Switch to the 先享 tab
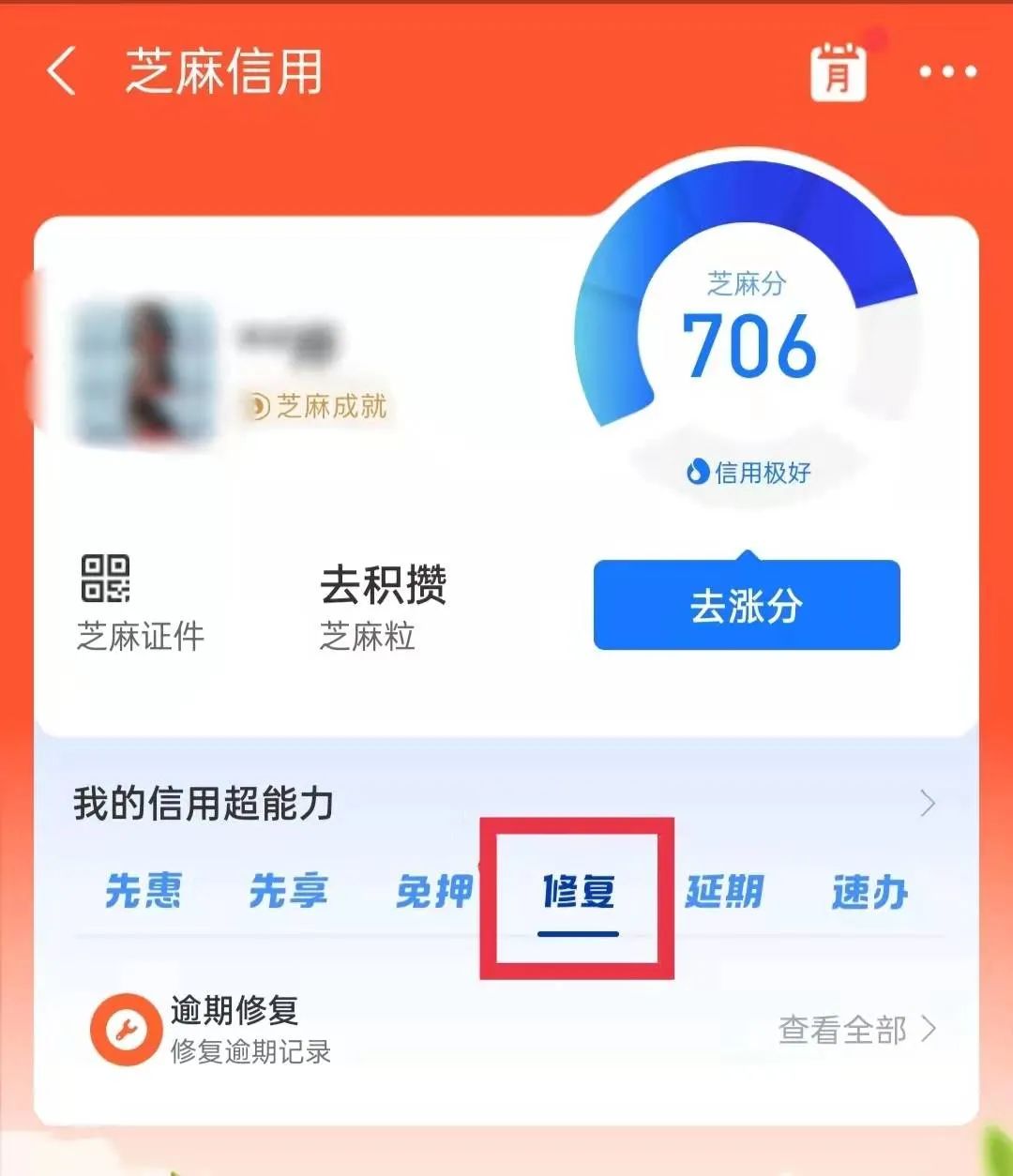Image resolution: width=1013 pixels, height=1176 pixels. [x=288, y=891]
